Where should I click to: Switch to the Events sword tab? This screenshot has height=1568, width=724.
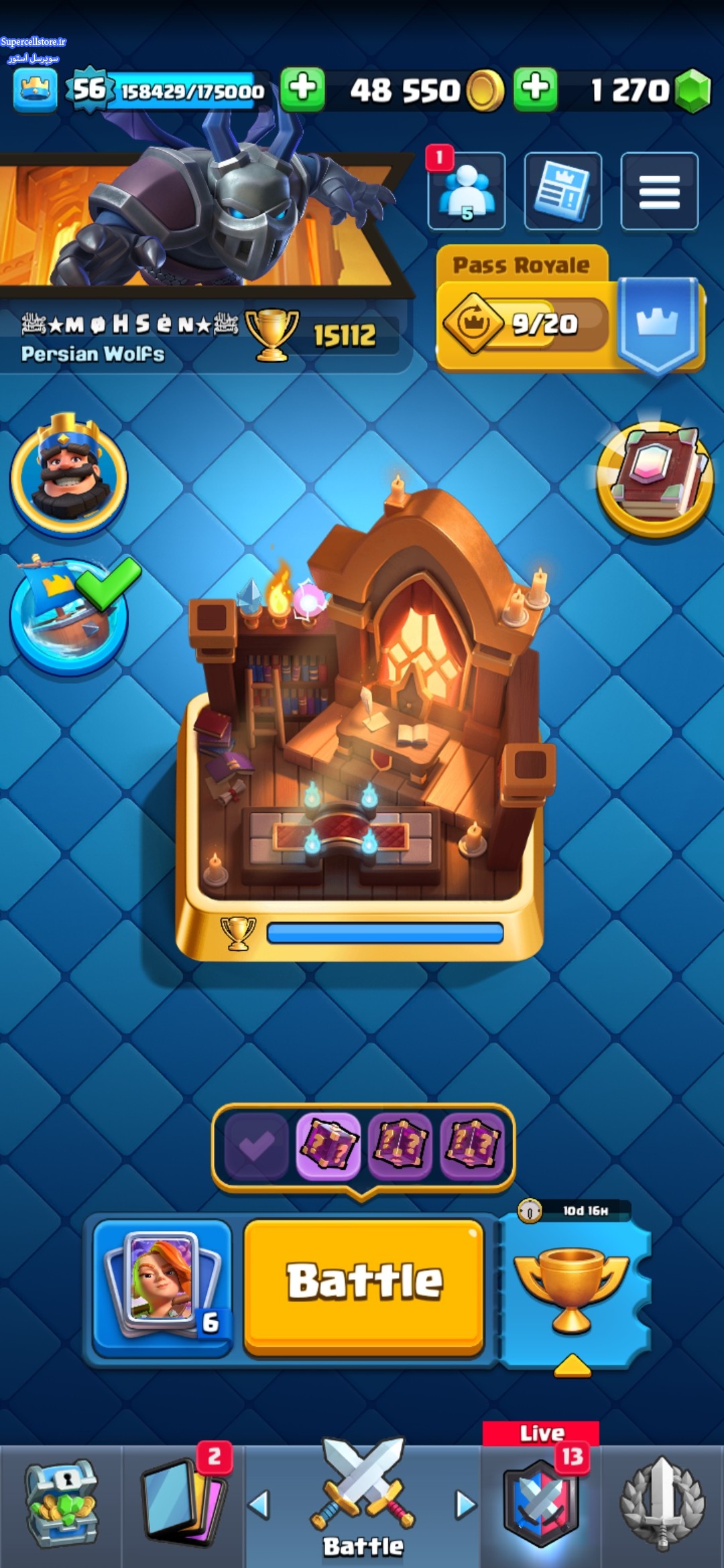(662, 1504)
